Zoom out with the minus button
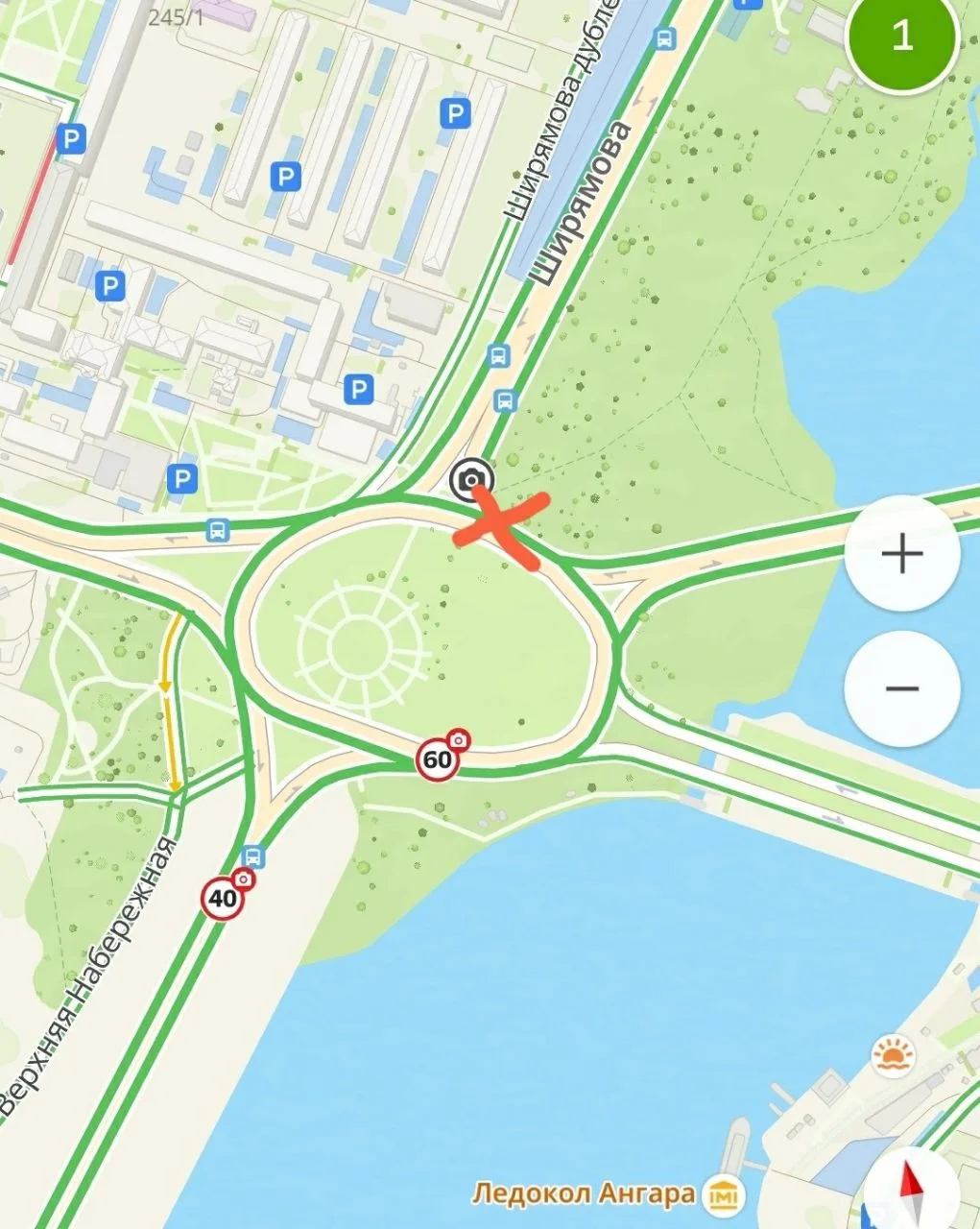This screenshot has width=980, height=1229. tap(902, 688)
